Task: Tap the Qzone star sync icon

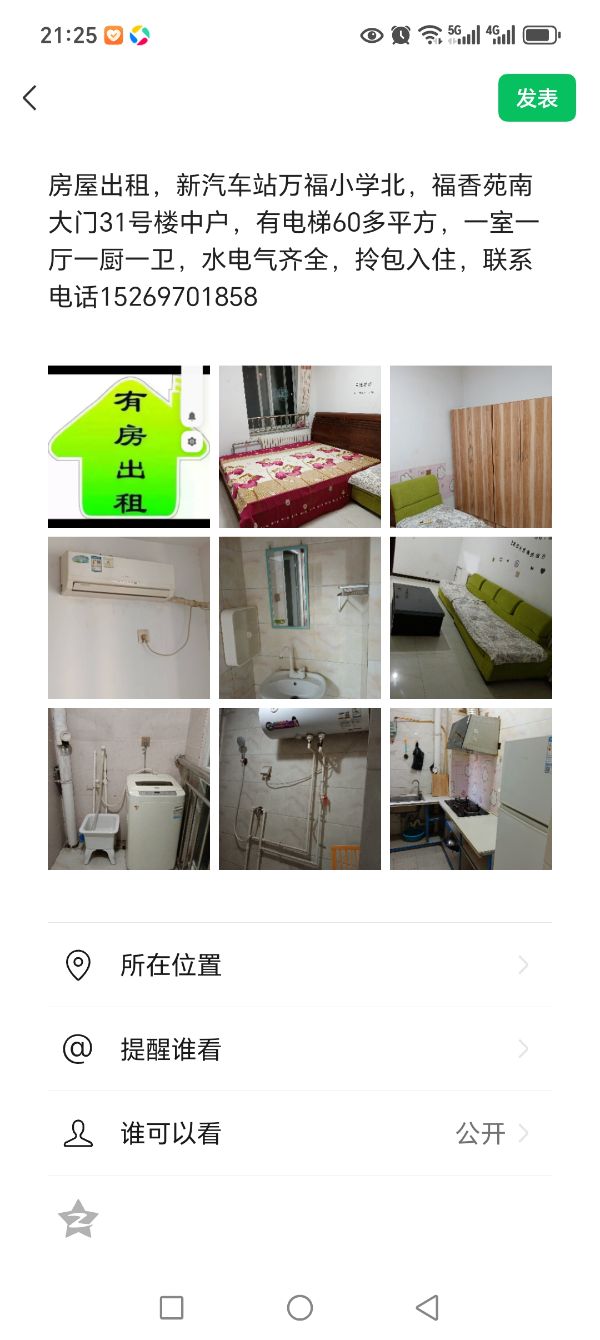Action: [78, 1219]
